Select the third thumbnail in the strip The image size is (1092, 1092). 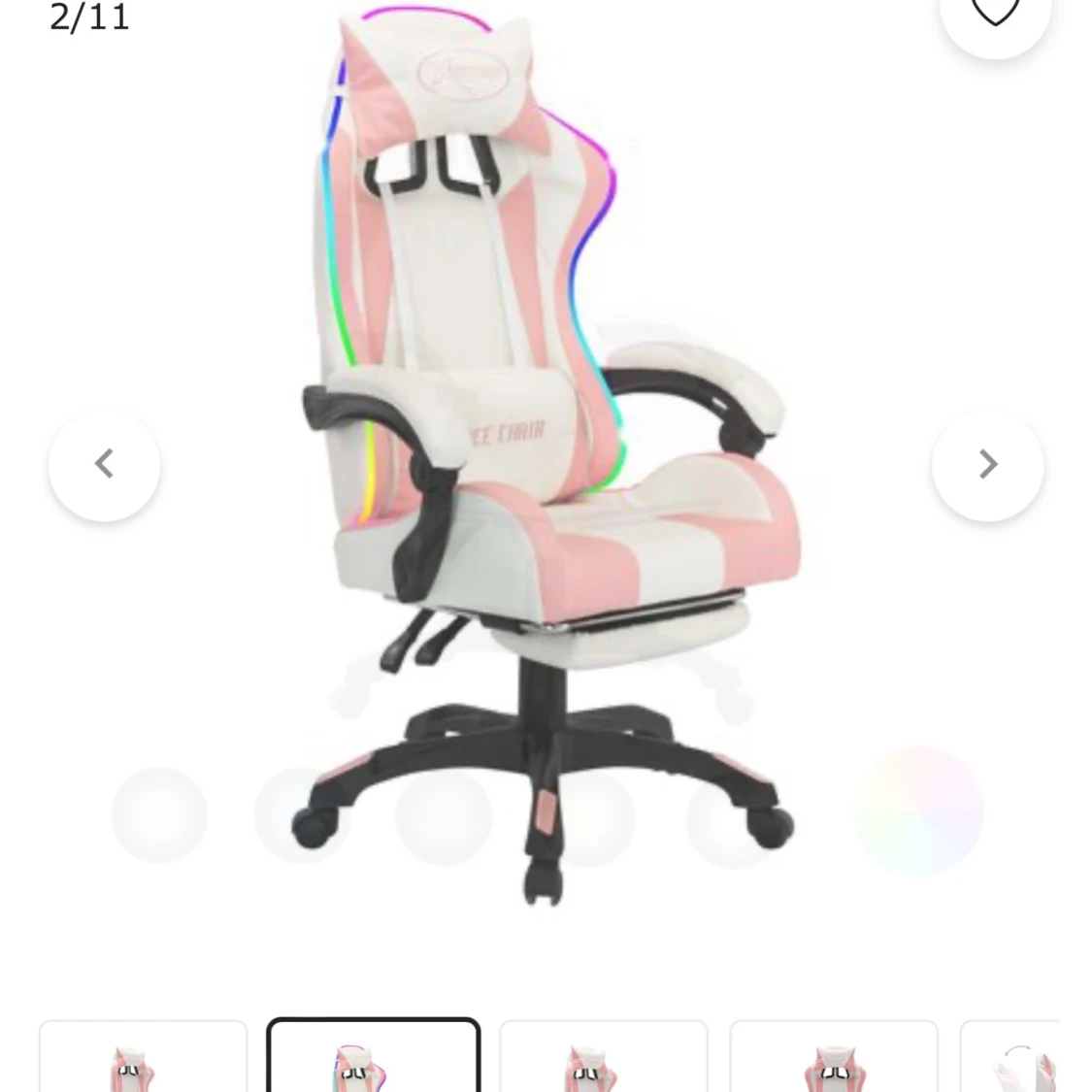[x=603, y=1058]
